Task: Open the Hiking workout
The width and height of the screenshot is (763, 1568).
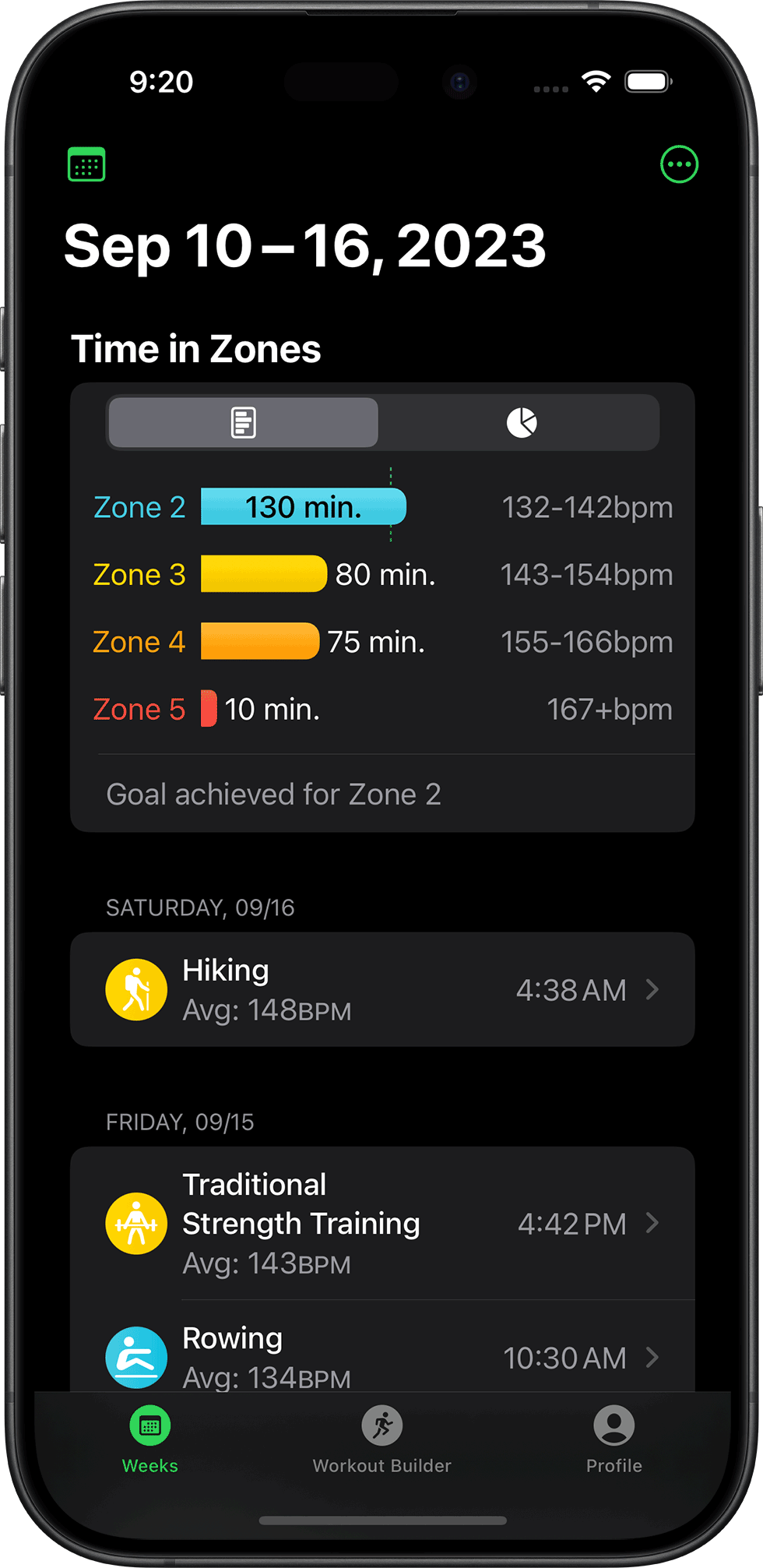Action: pos(382,989)
